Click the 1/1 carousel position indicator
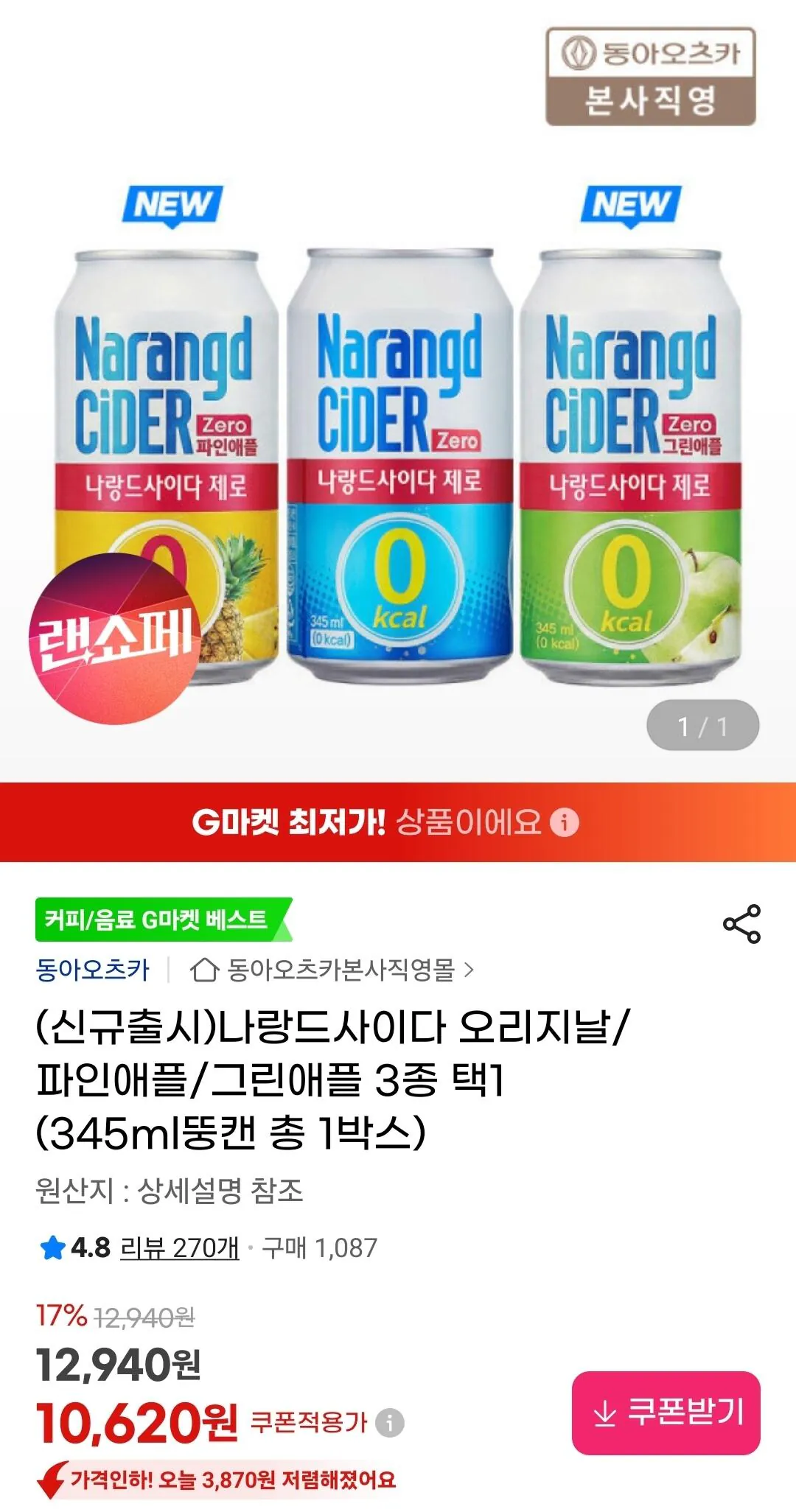 pos(703,726)
